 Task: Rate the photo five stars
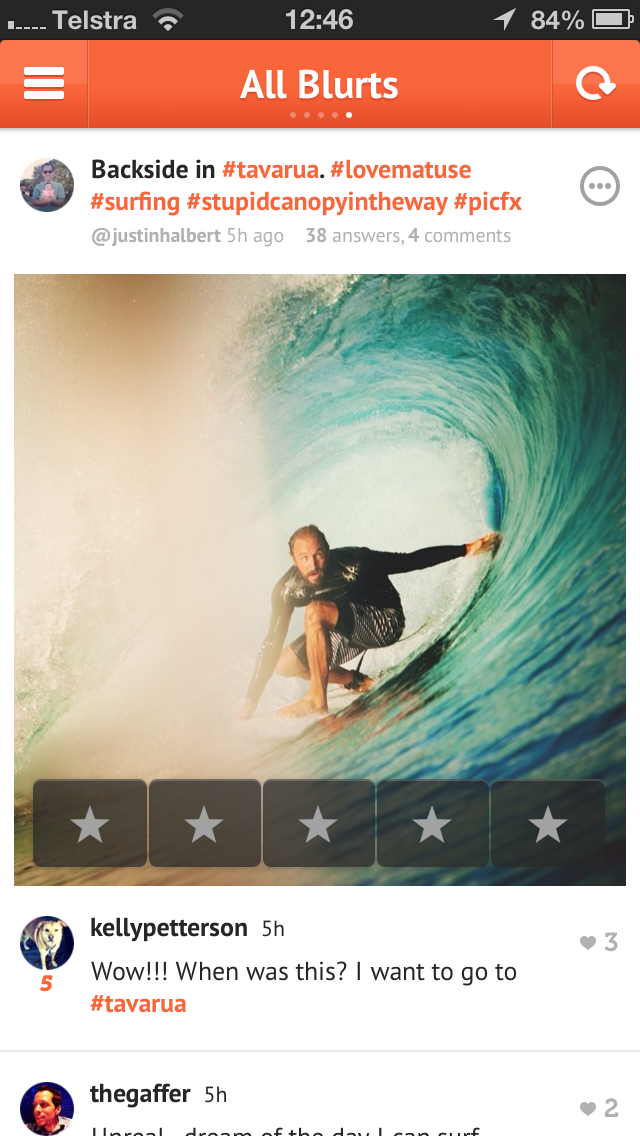547,824
